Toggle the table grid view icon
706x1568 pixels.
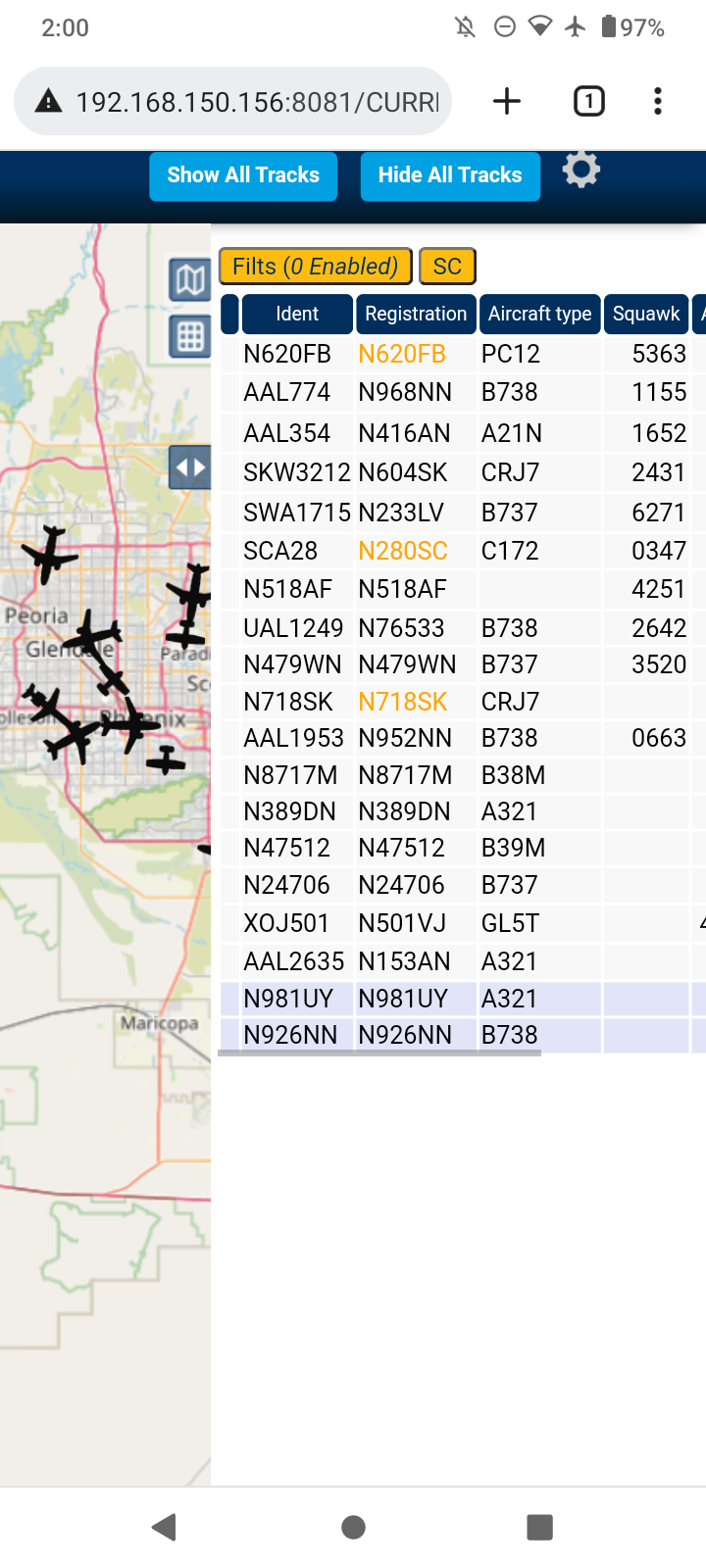click(x=190, y=337)
